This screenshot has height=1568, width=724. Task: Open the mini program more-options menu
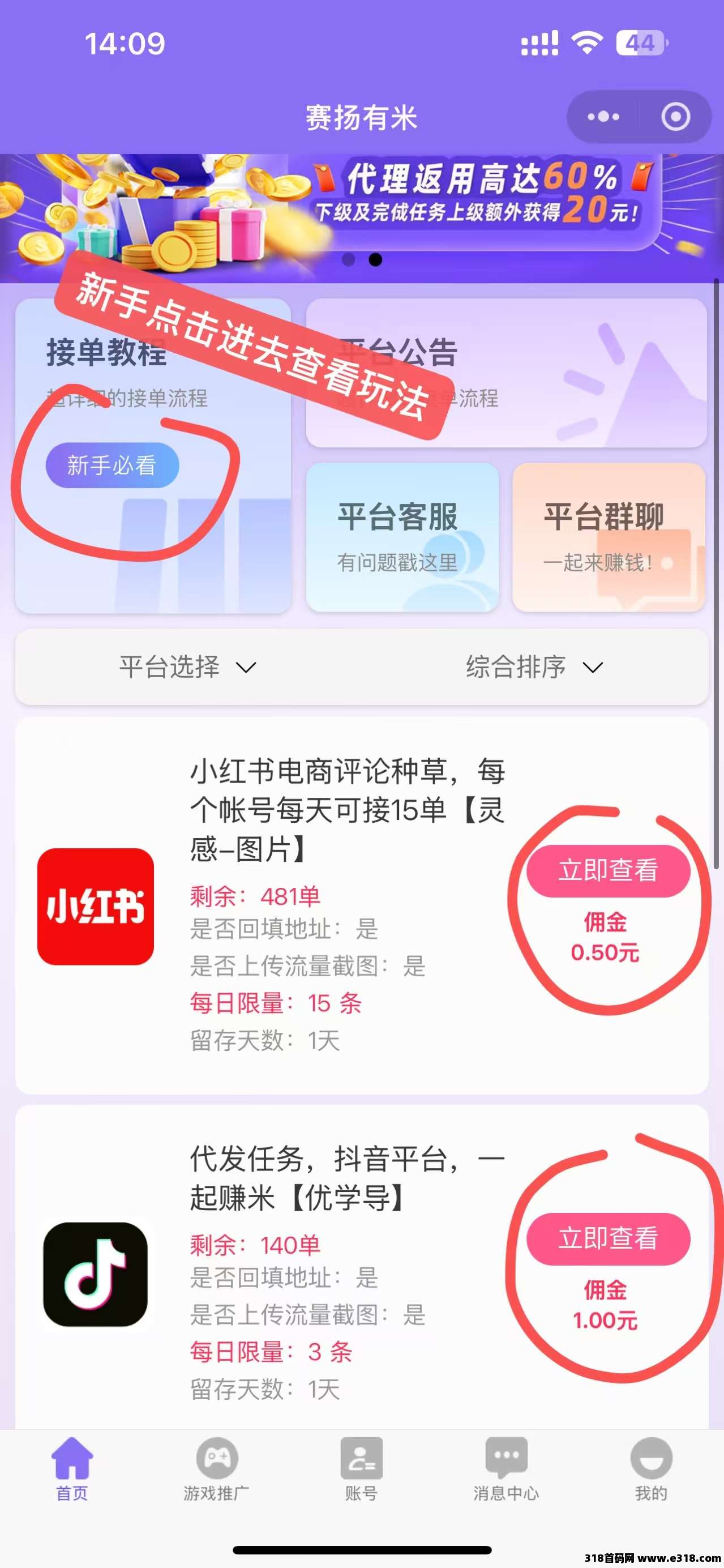coord(603,116)
